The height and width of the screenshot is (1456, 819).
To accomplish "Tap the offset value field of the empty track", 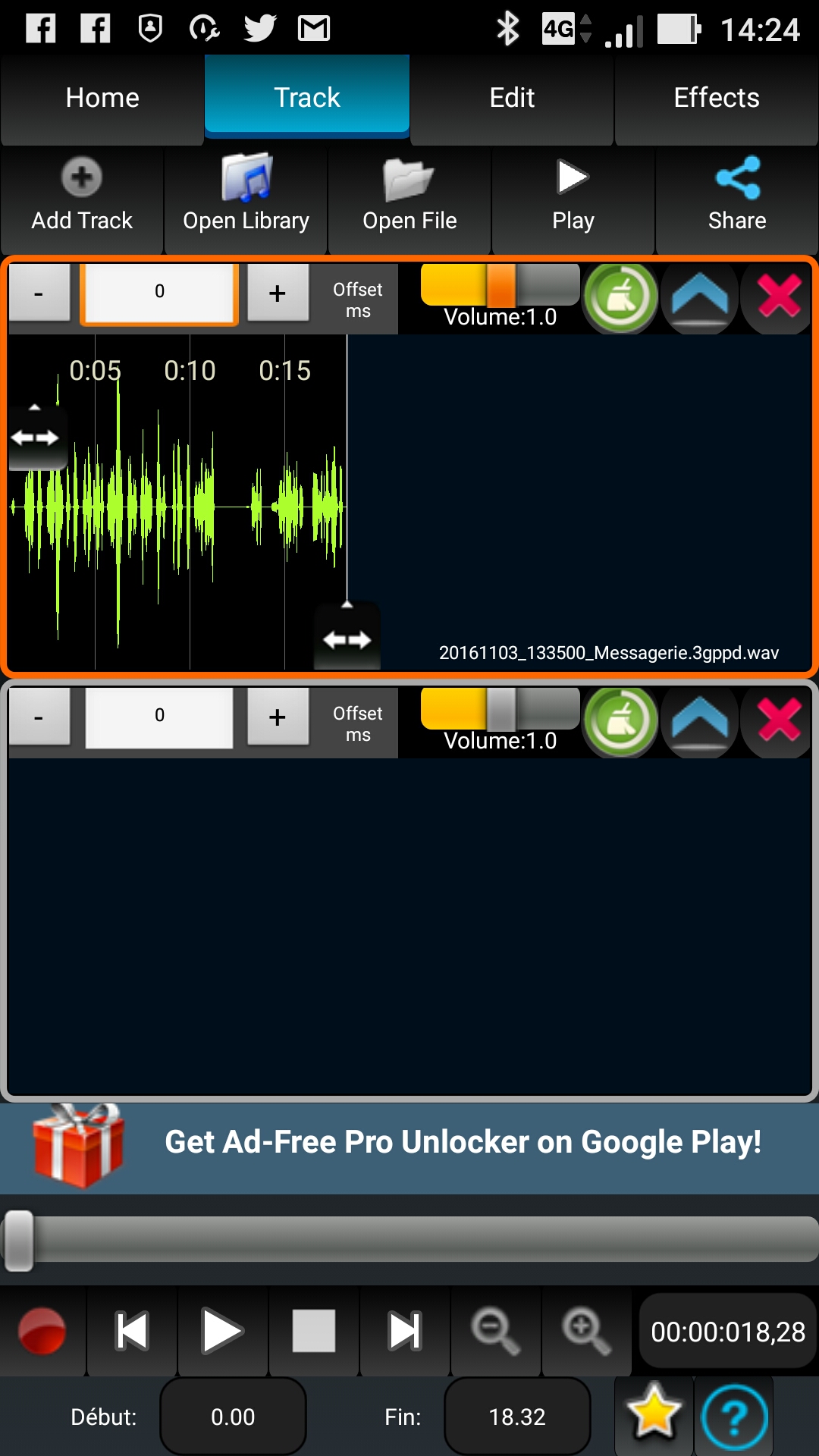I will pyautogui.click(x=159, y=716).
